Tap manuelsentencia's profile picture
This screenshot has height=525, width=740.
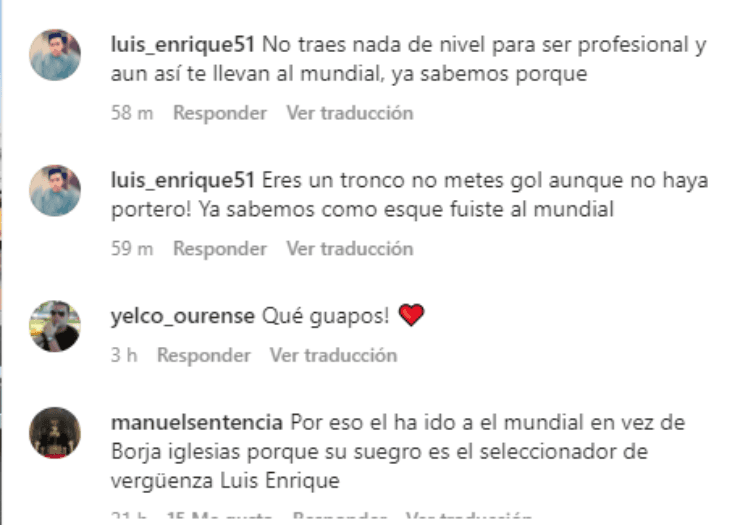click(55, 432)
